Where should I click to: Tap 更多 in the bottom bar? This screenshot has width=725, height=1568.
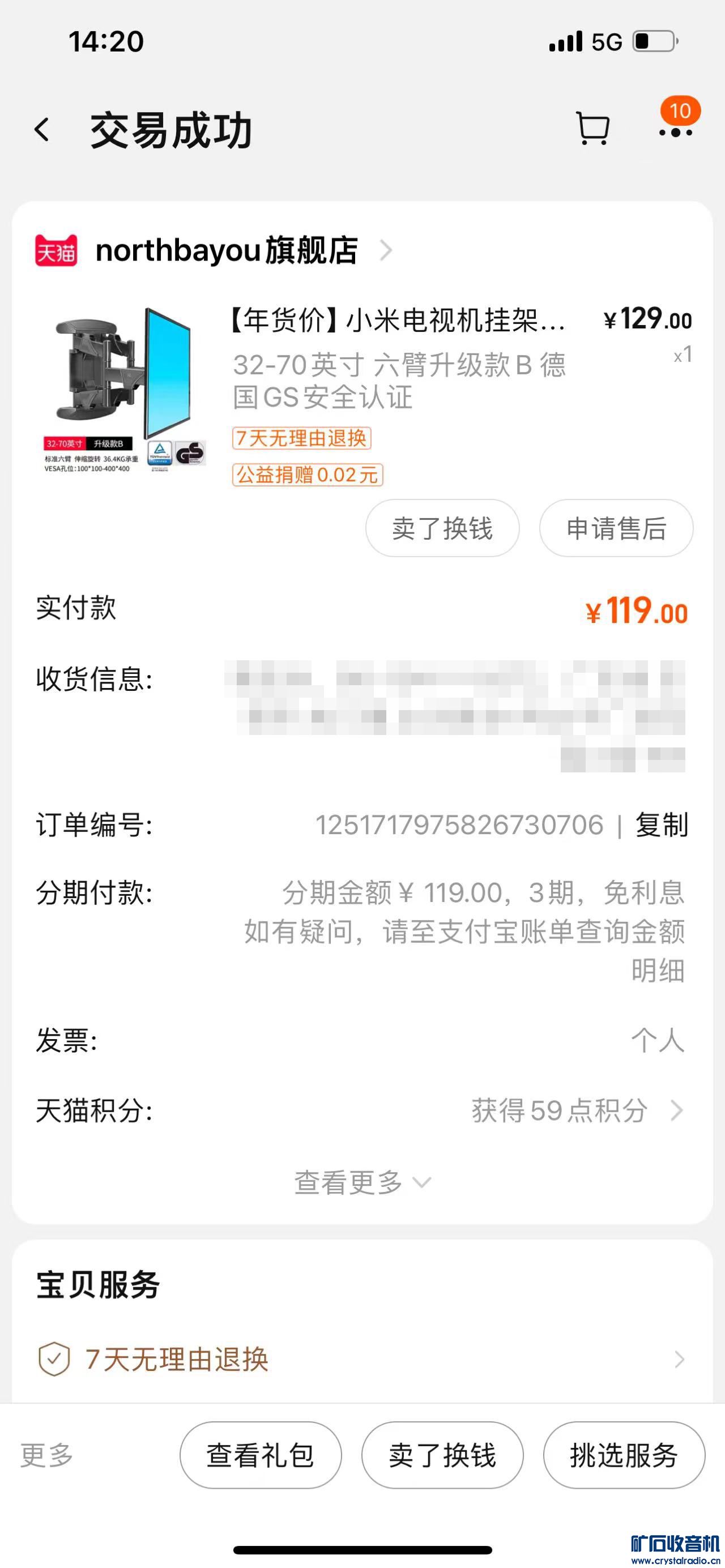tap(47, 1455)
